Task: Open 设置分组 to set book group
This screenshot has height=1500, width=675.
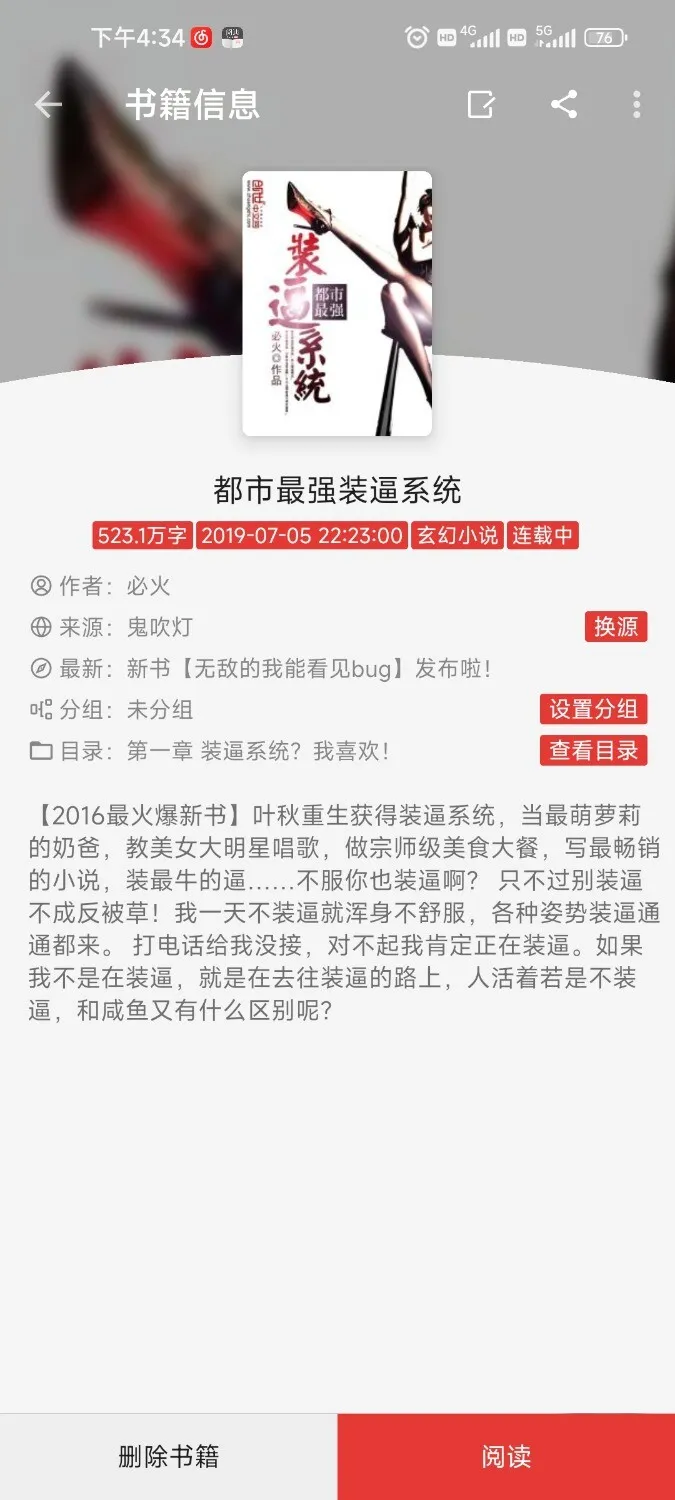Action: click(593, 709)
